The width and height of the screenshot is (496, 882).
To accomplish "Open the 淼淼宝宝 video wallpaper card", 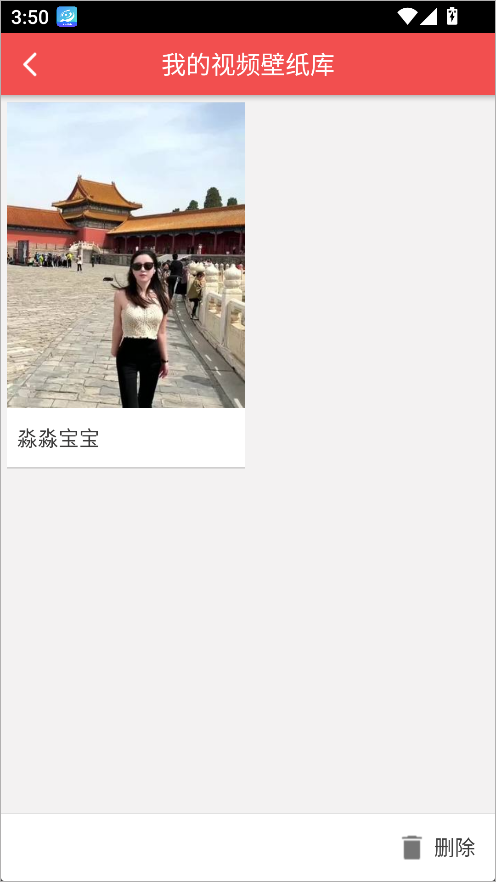I will pyautogui.click(x=126, y=285).
